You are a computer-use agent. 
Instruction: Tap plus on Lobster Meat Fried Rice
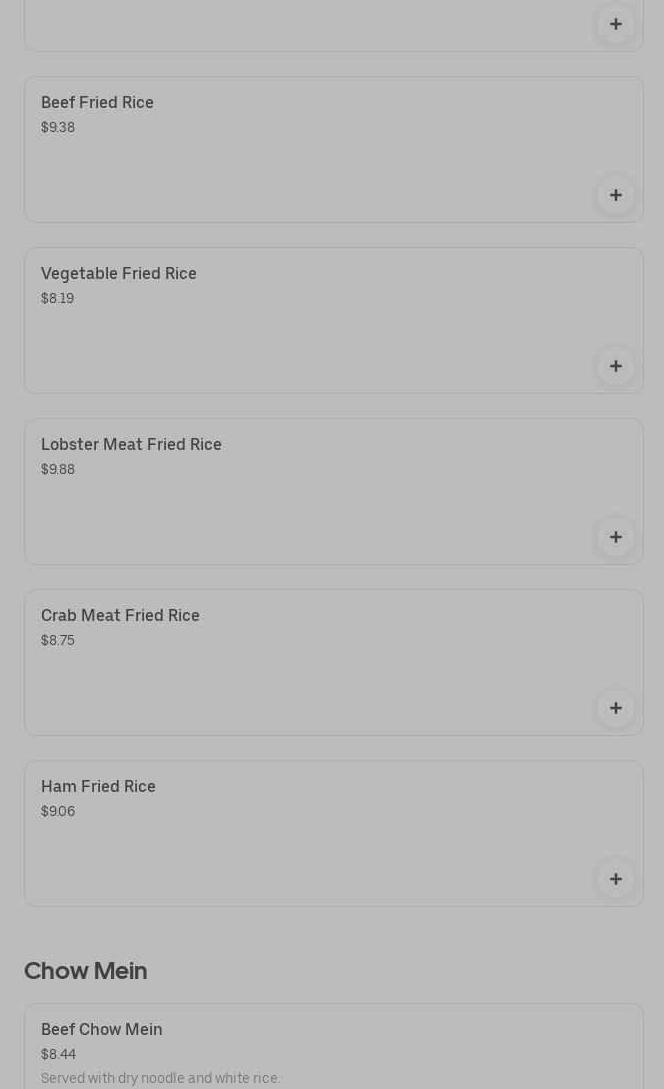coord(615,537)
